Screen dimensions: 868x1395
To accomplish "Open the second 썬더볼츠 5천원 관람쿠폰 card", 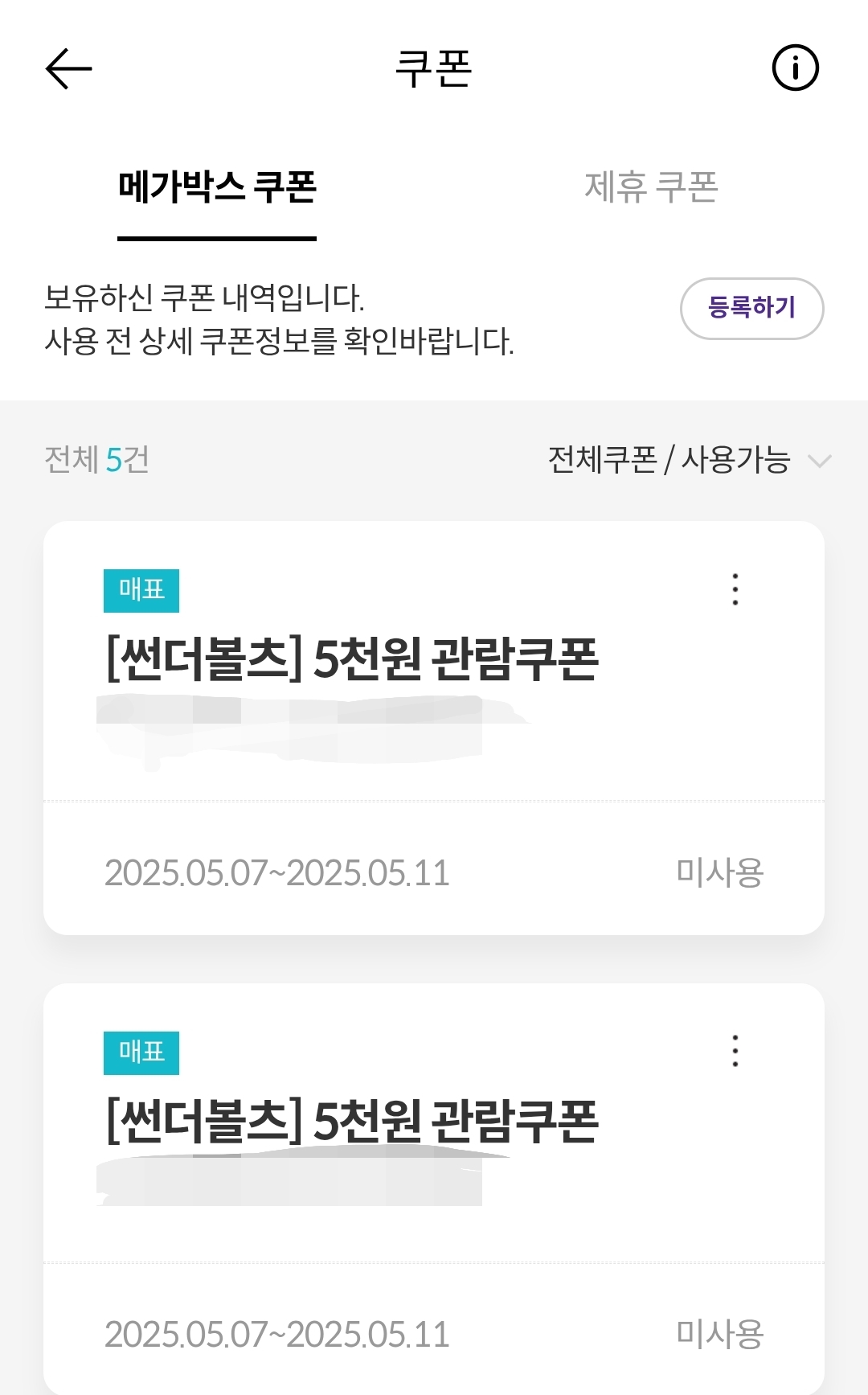I will click(352, 1122).
